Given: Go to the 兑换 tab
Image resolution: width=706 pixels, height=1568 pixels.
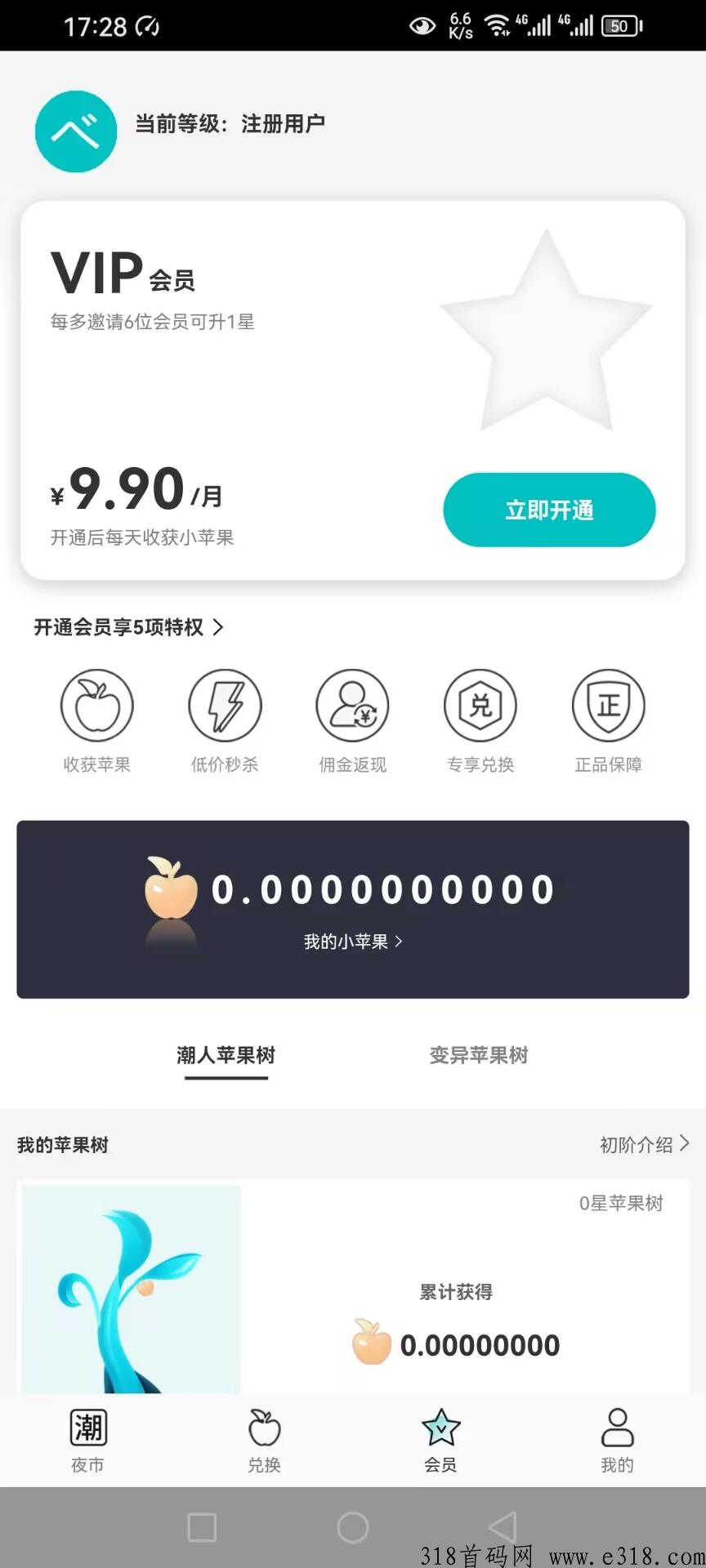Looking at the screenshot, I should 265,1441.
